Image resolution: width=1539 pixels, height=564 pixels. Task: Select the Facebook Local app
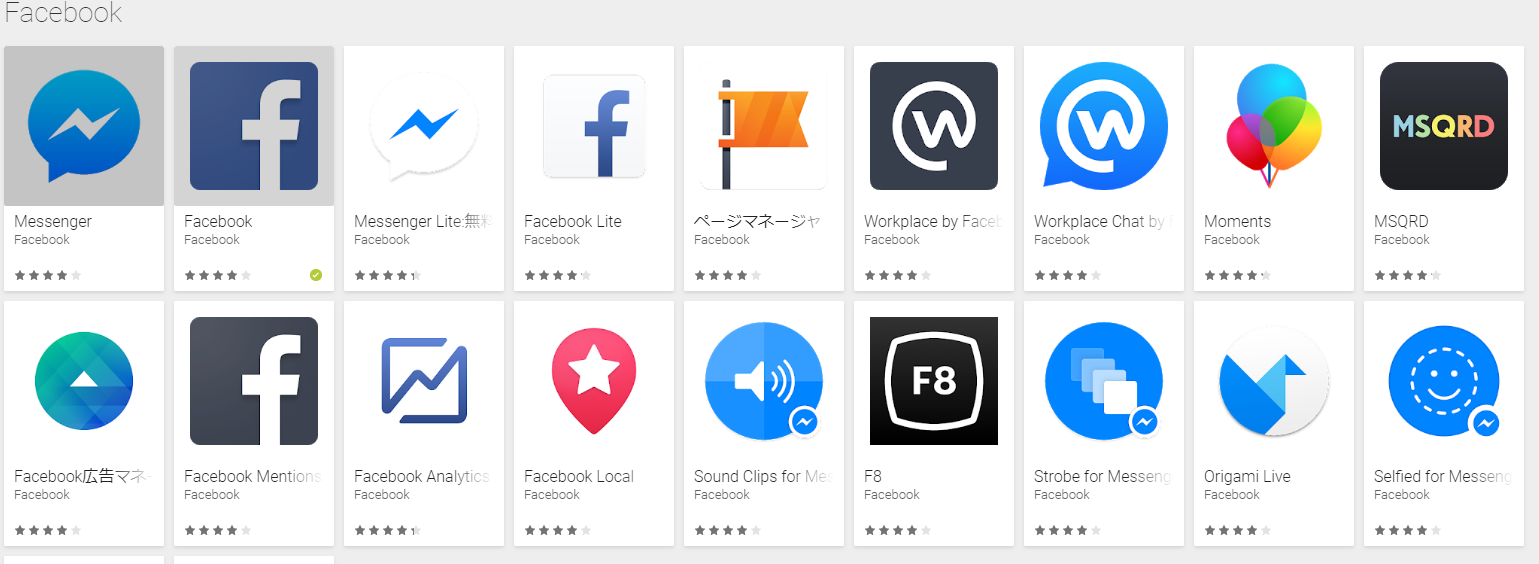(x=594, y=381)
